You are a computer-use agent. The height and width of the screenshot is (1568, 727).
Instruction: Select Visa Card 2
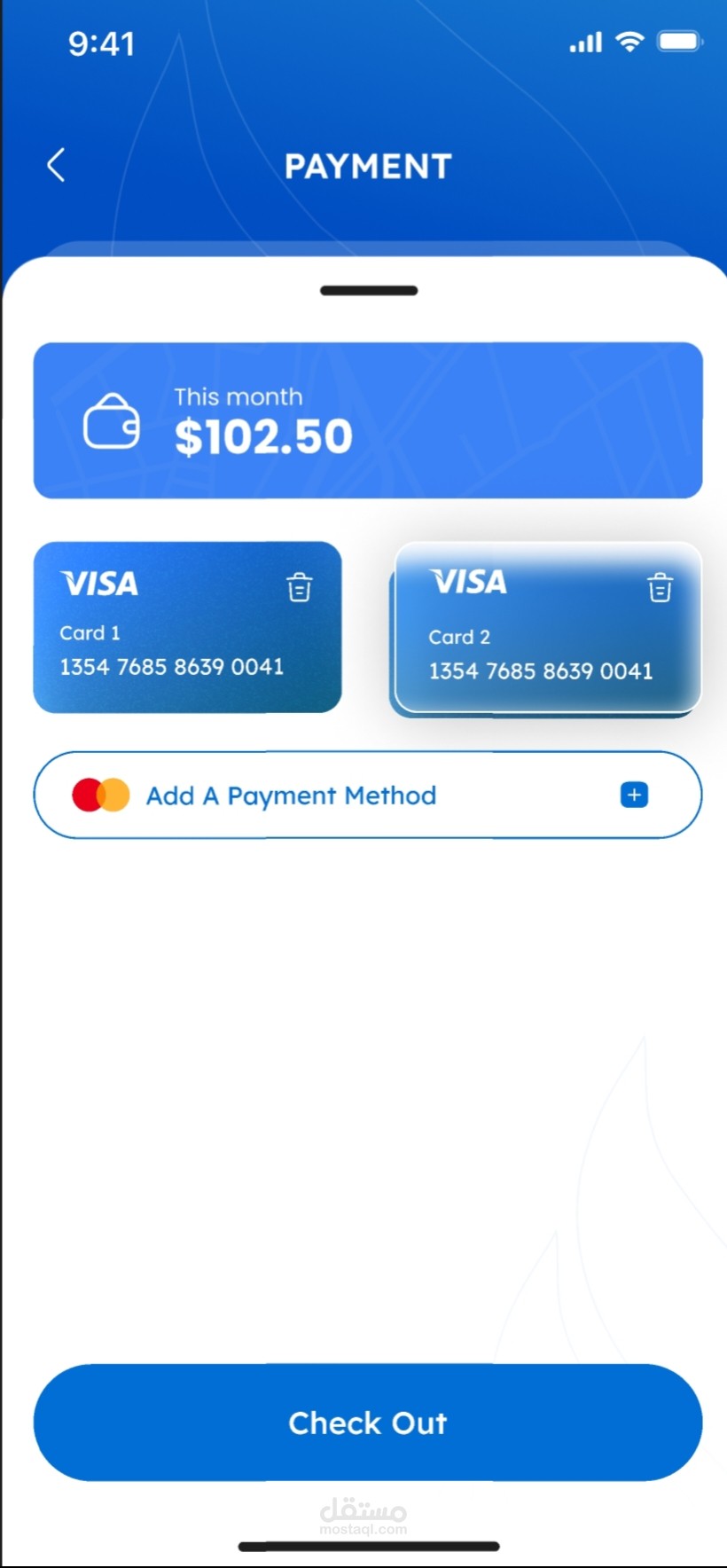click(541, 643)
